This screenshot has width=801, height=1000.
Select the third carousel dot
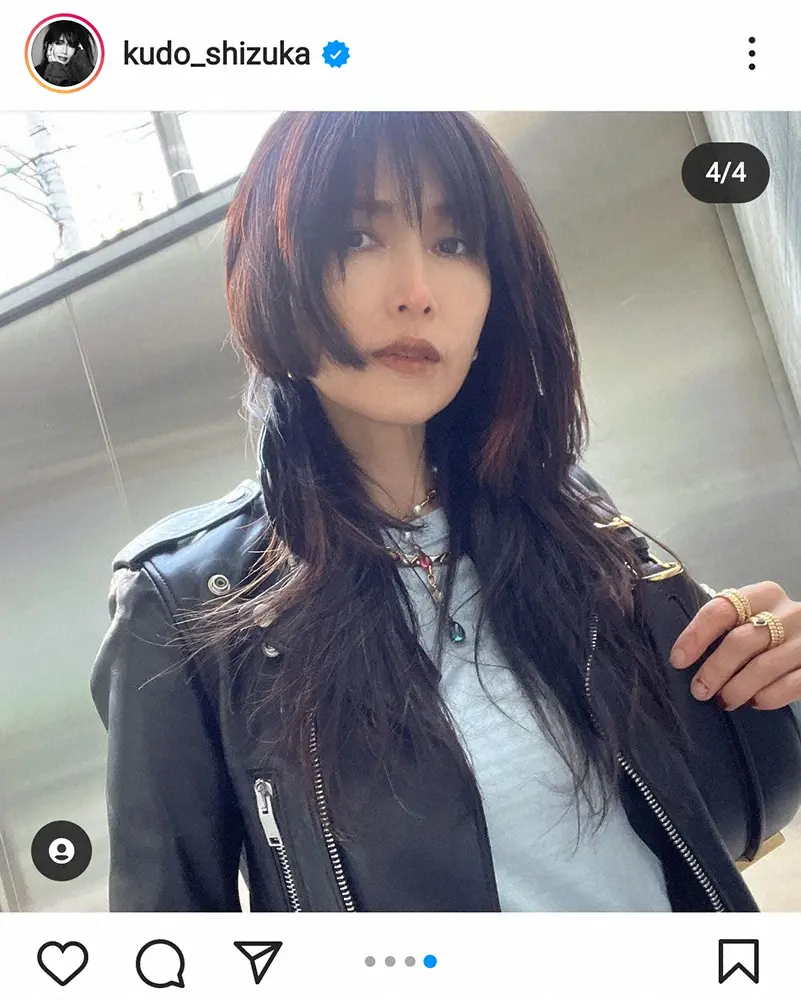click(410, 961)
